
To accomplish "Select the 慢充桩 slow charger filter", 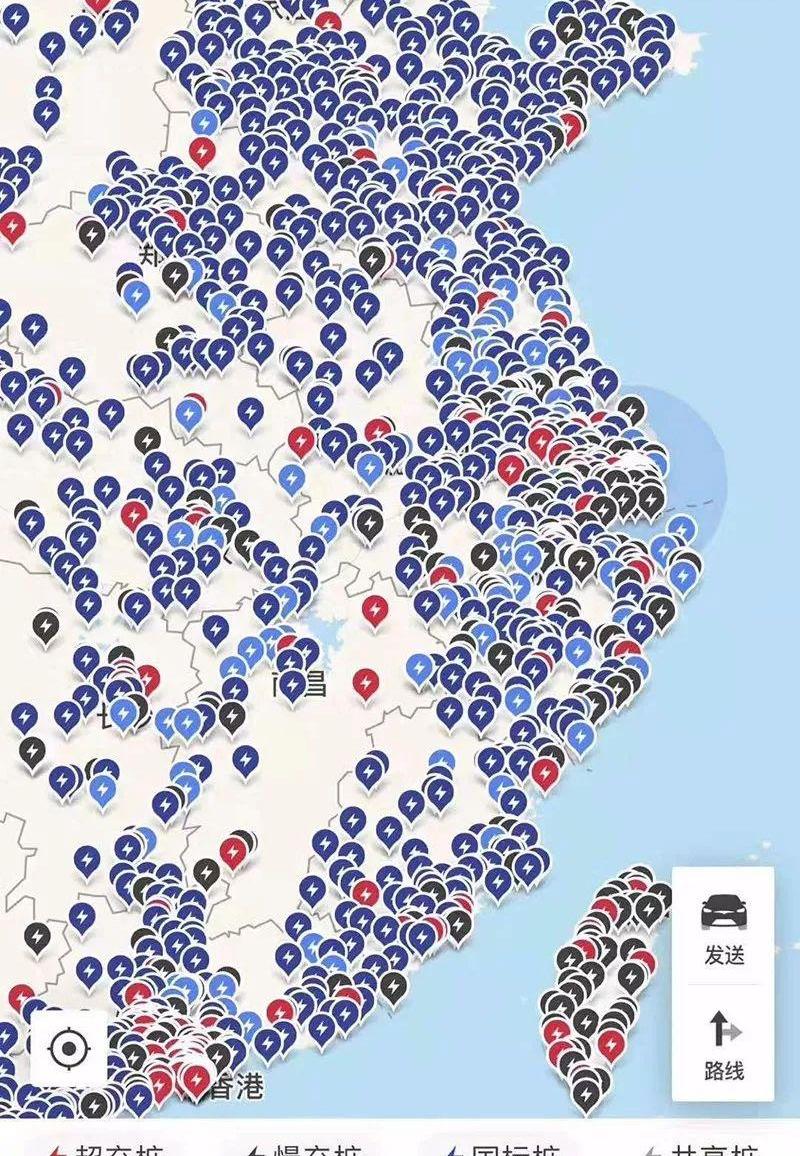I will point(305,1150).
